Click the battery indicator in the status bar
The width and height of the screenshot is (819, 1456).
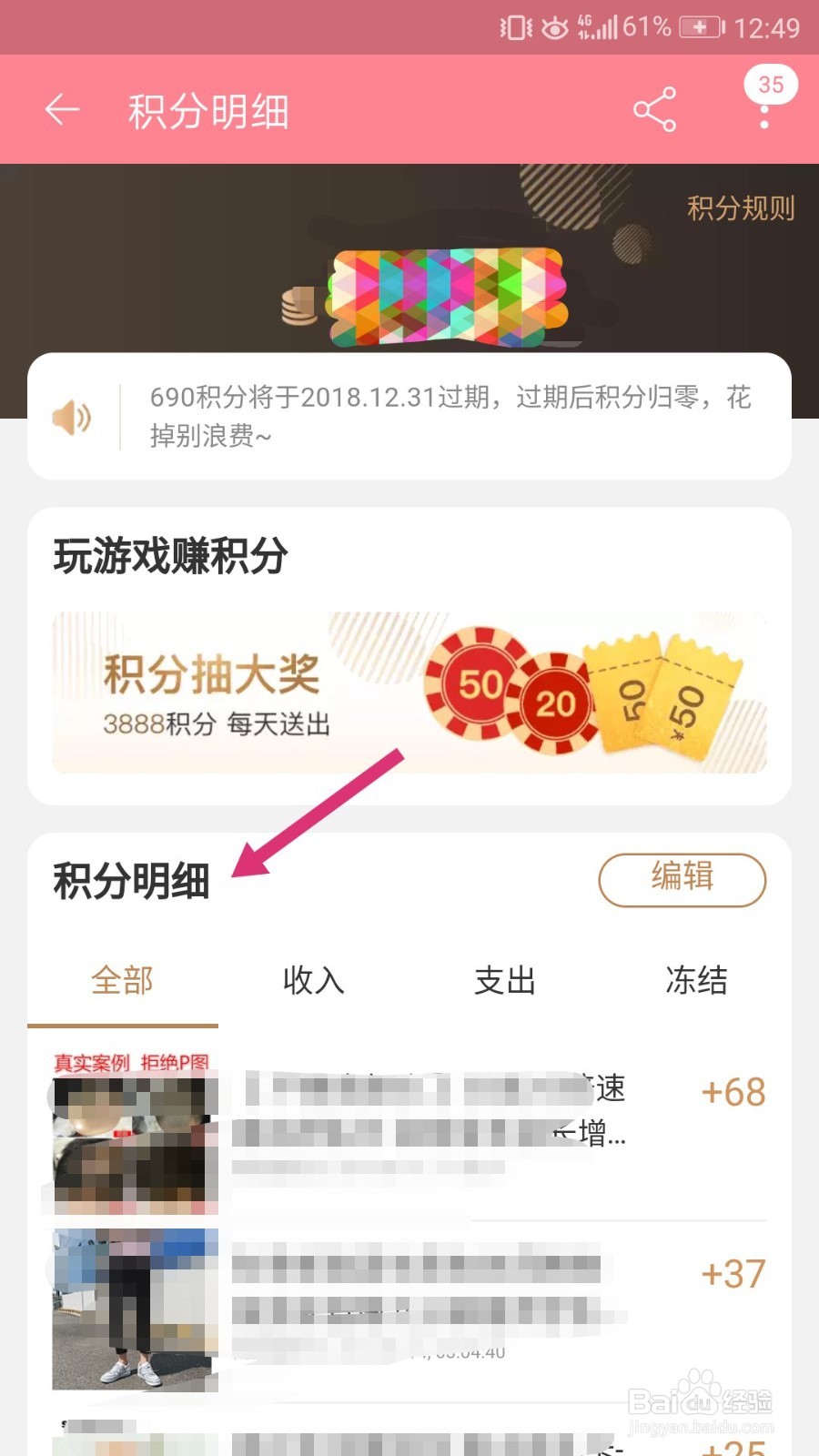701,27
